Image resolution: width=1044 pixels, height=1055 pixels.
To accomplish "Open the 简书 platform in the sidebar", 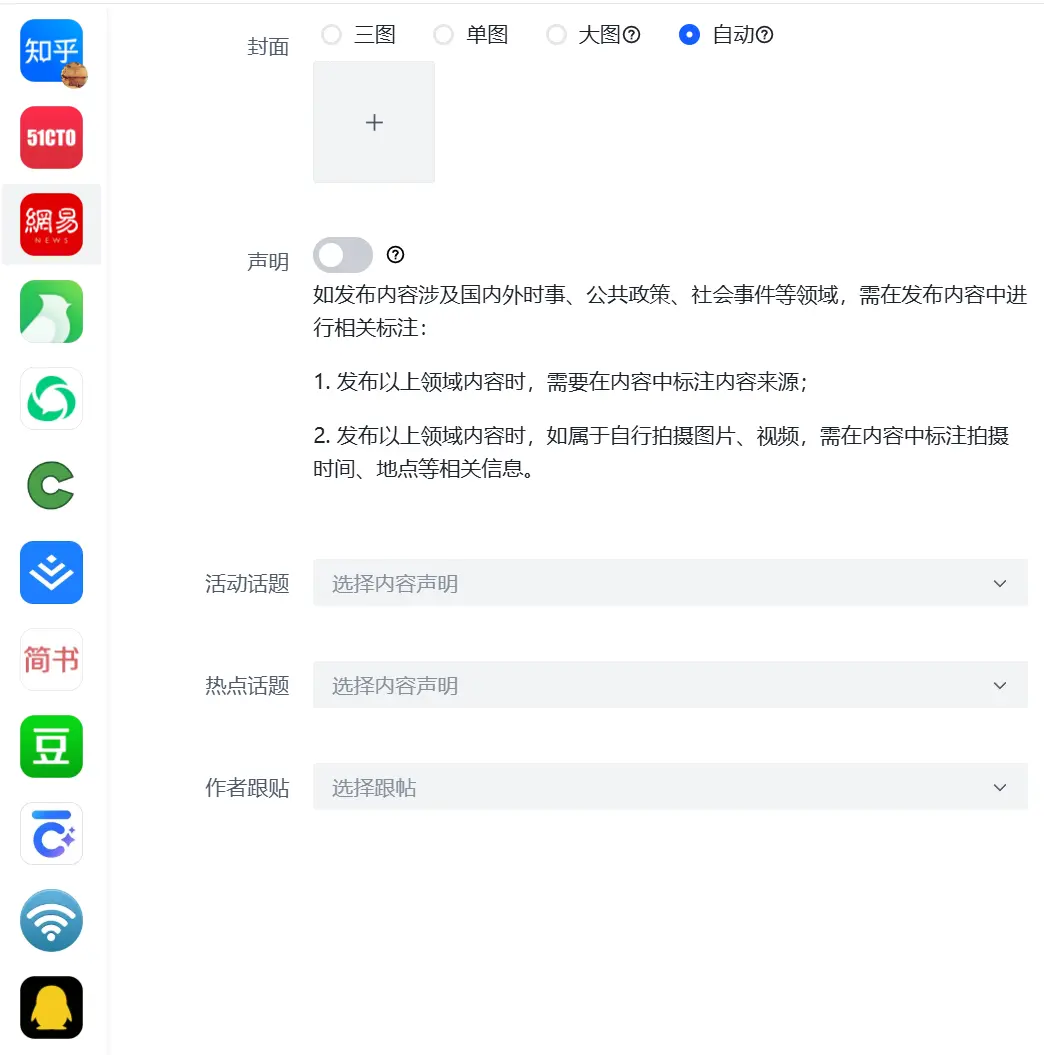I will coord(51,659).
